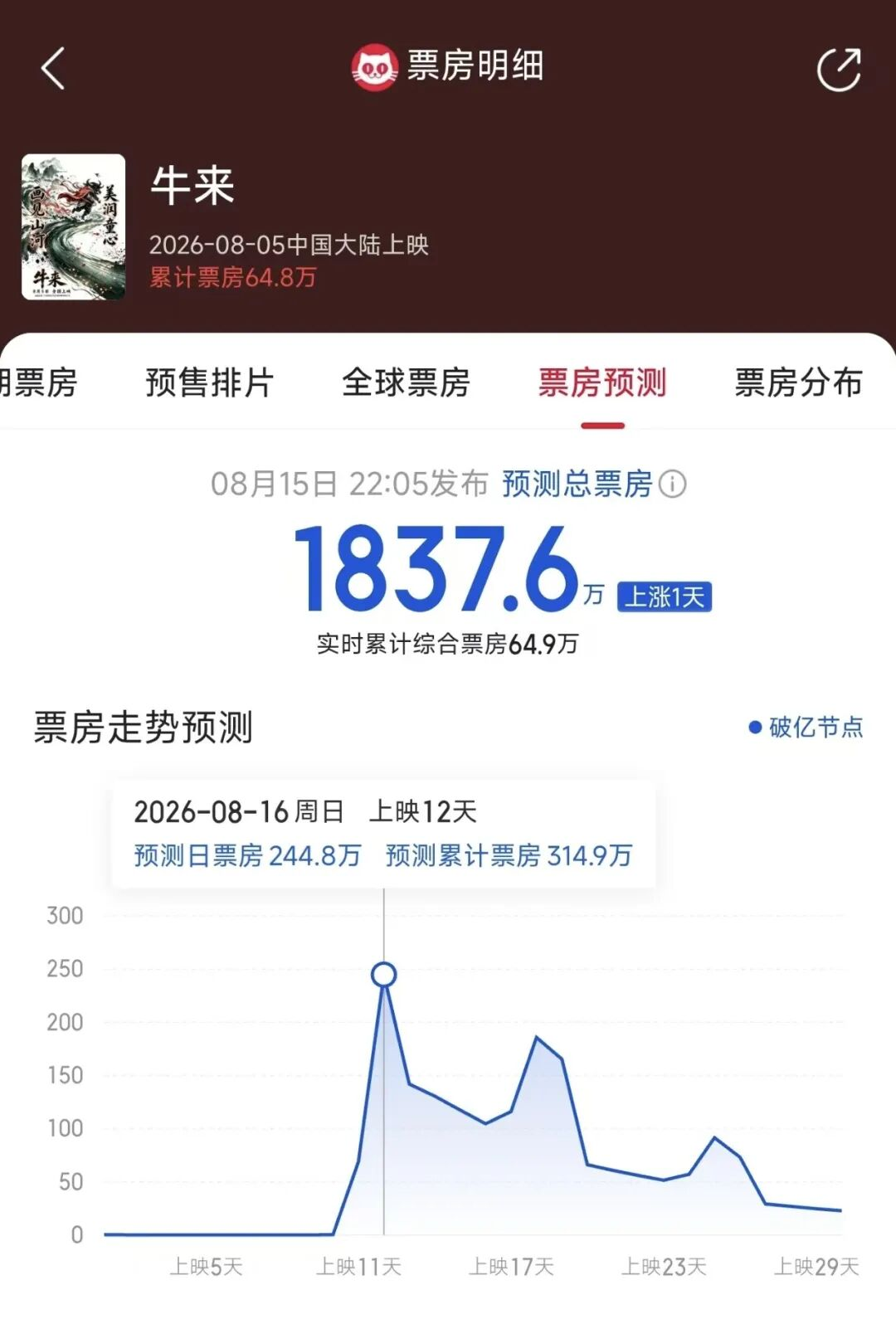Image resolution: width=896 pixels, height=1324 pixels.
Task: Open the 牛来 movie poster
Action: pyautogui.click(x=74, y=226)
